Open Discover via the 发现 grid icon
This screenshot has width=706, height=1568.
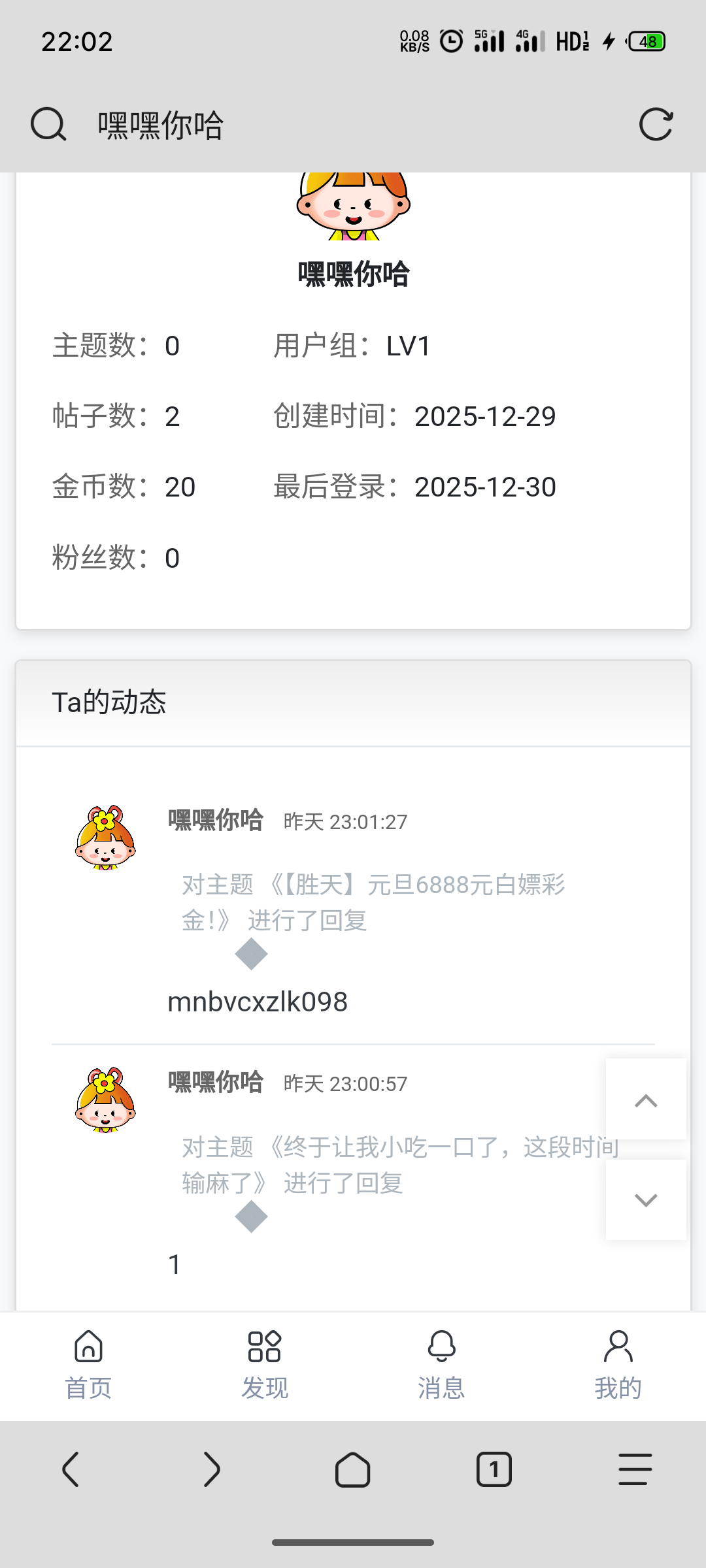click(x=264, y=1346)
